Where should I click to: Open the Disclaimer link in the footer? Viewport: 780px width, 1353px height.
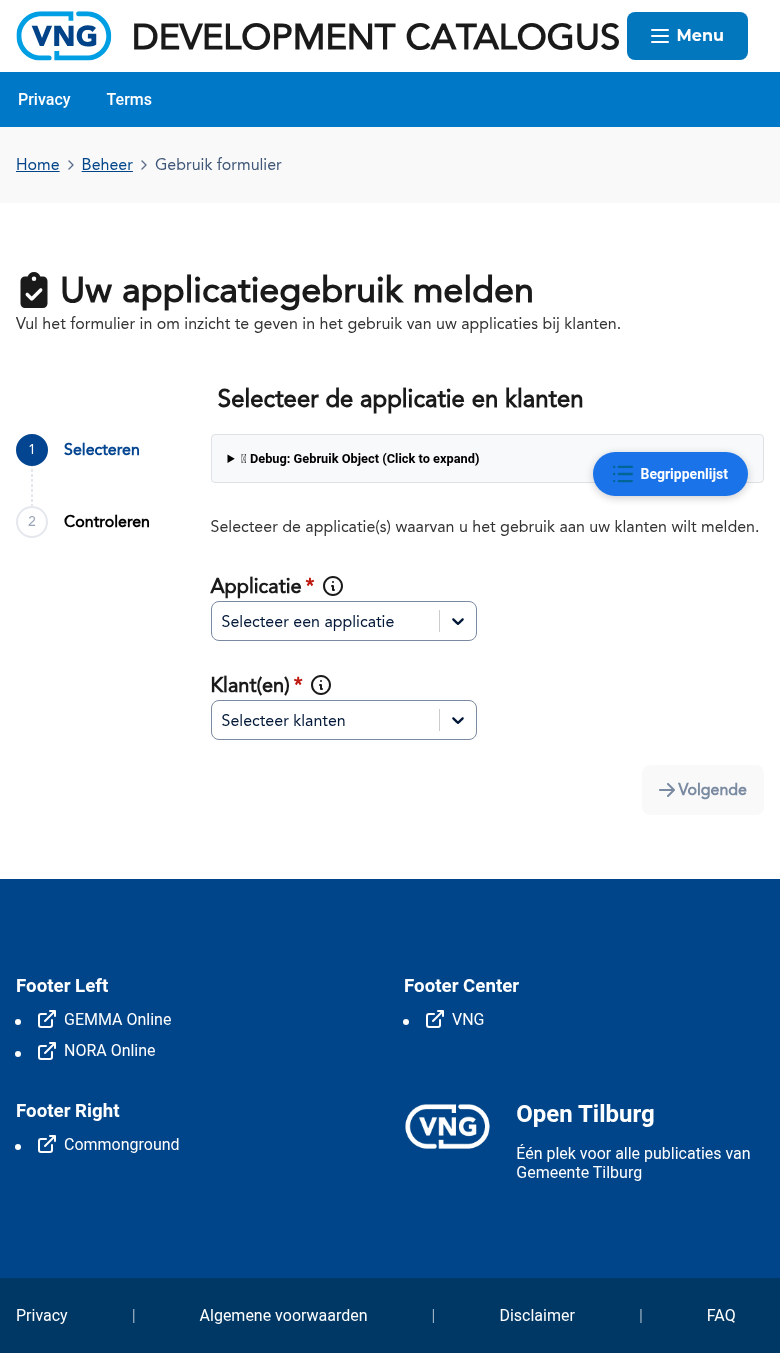[537, 1315]
